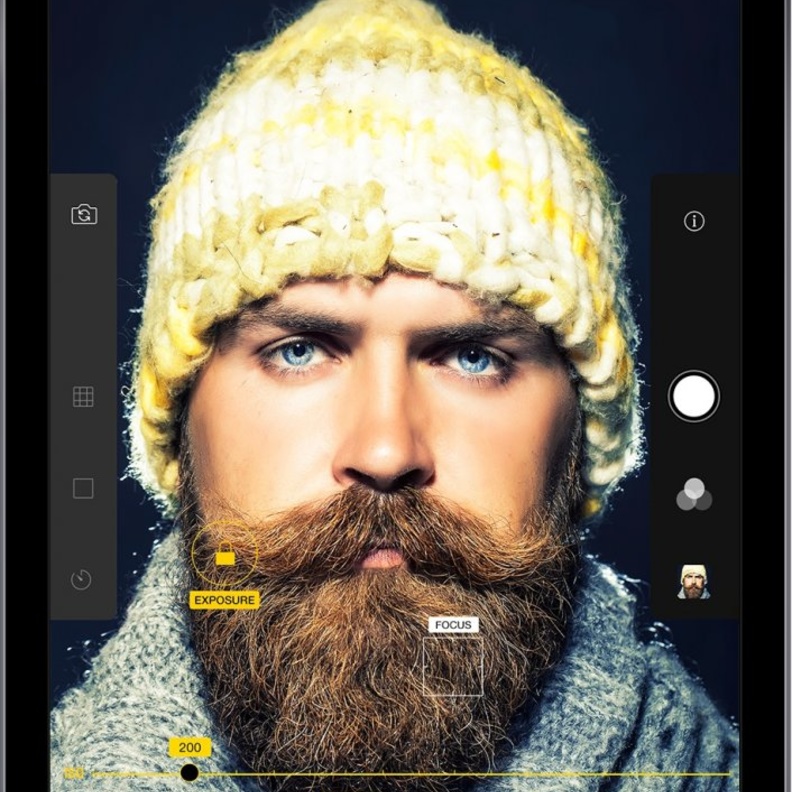The height and width of the screenshot is (792, 792).
Task: Tap the square aspect ratio icon
Action: [x=84, y=488]
